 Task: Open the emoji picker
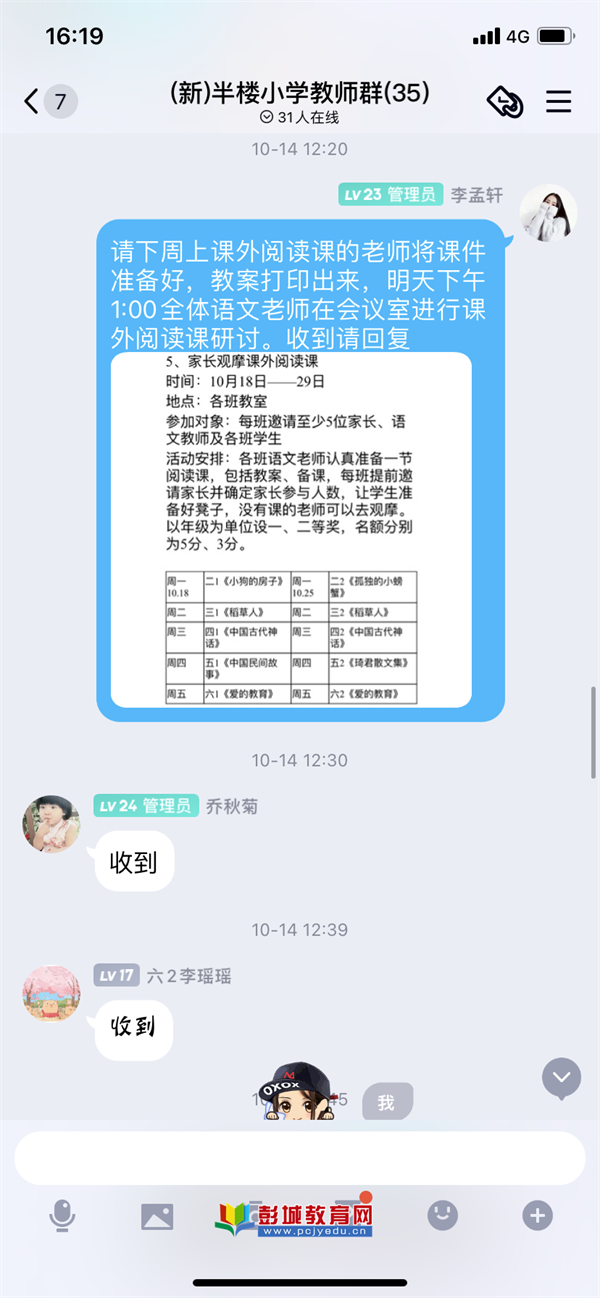[442, 1215]
